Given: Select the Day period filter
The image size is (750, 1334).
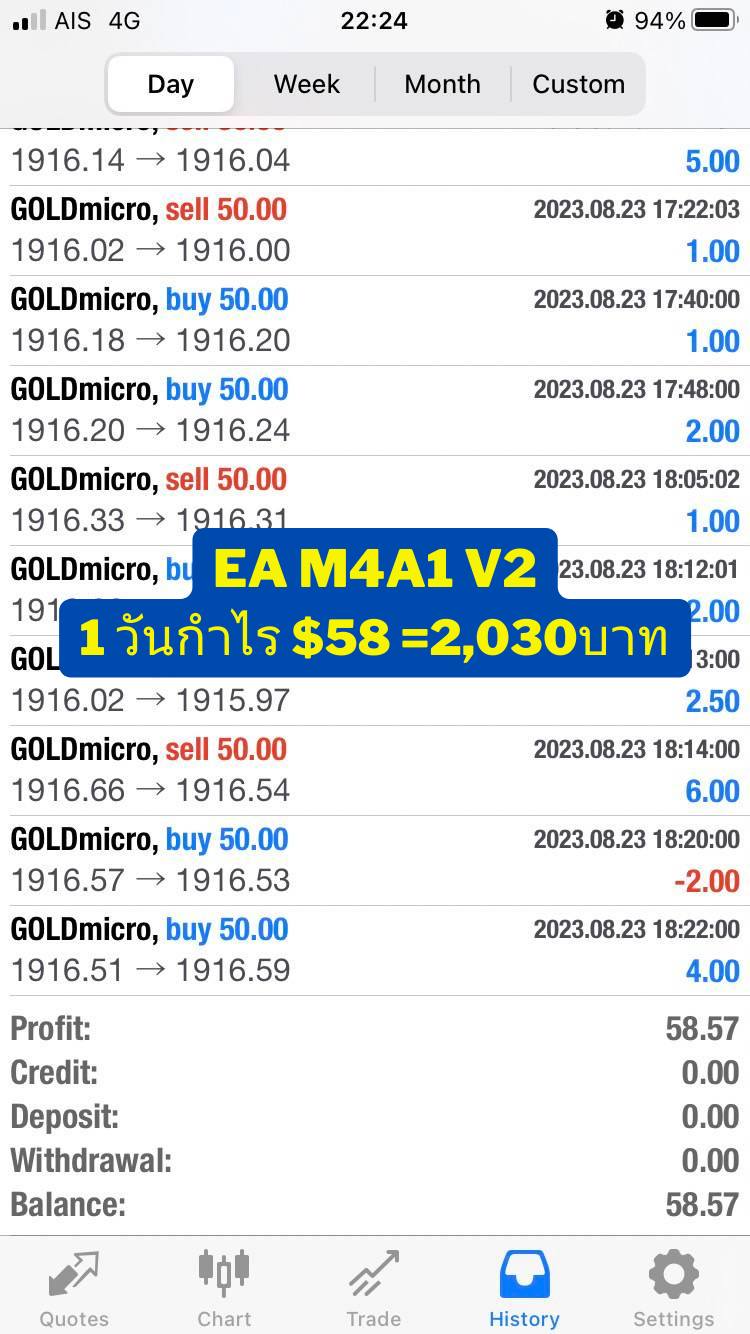Looking at the screenshot, I should pos(170,84).
